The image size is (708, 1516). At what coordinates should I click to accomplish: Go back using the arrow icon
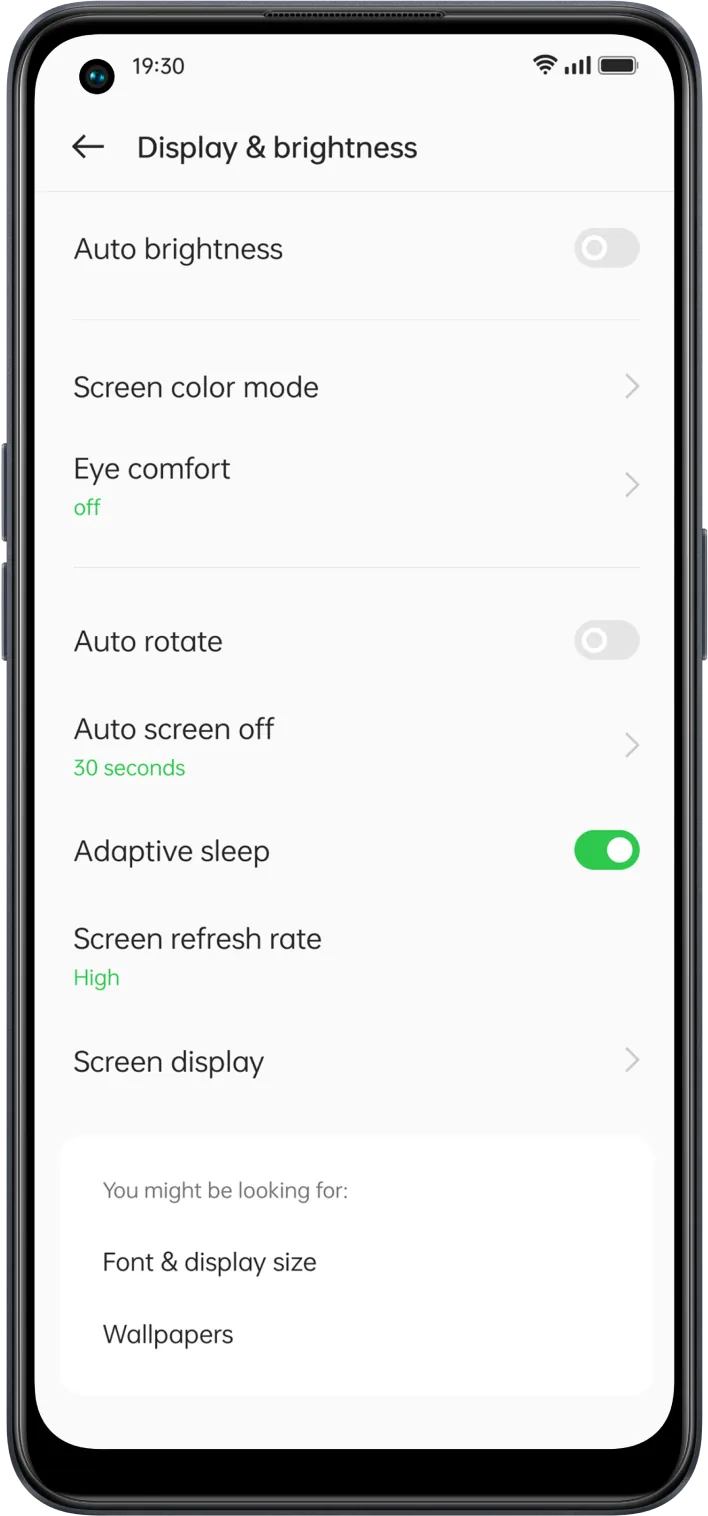point(88,147)
